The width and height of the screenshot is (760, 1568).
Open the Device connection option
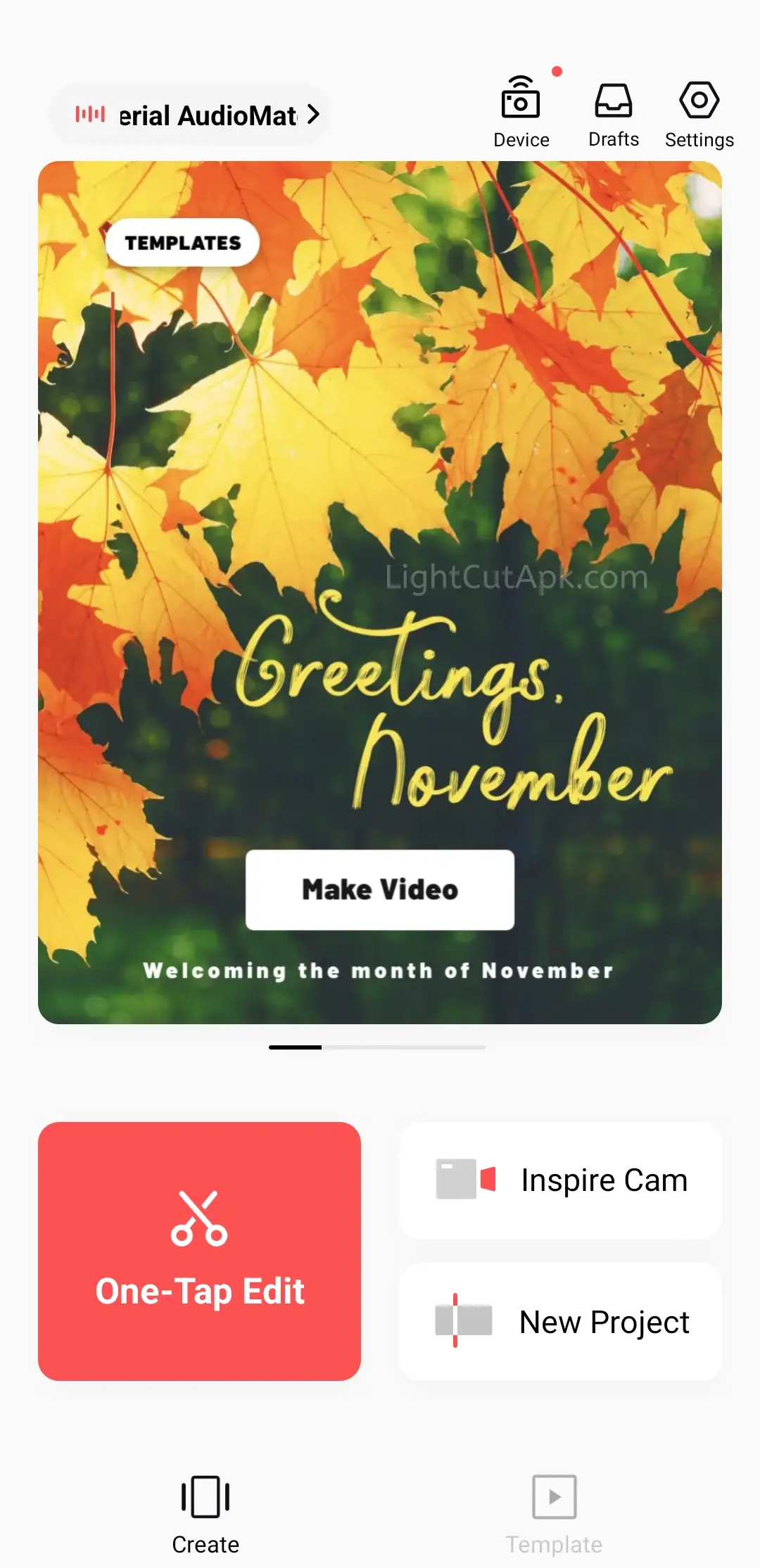(x=521, y=113)
